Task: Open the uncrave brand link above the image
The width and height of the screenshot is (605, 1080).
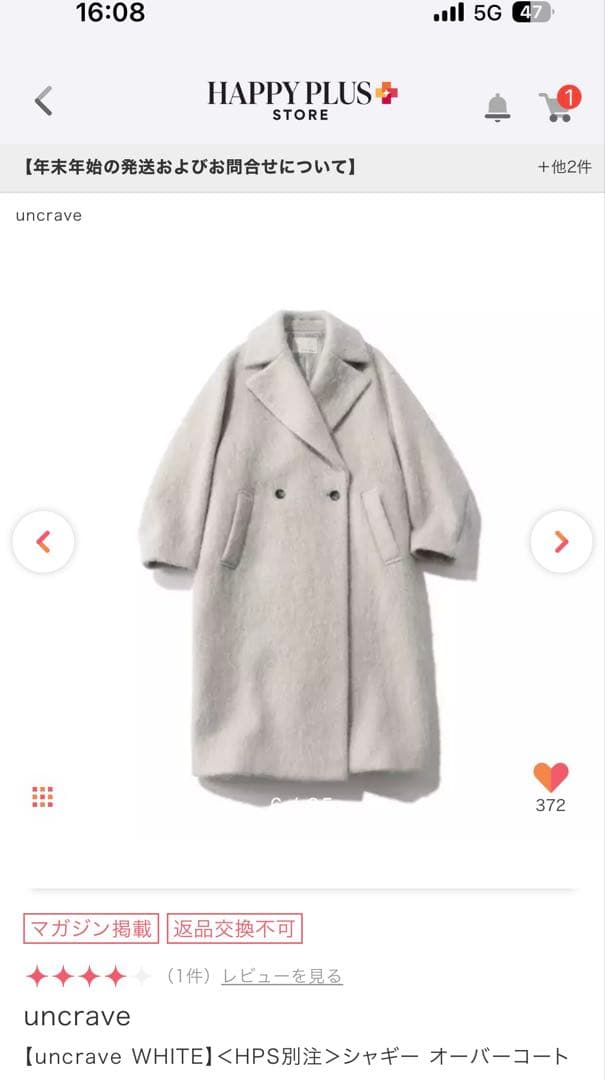Action: pyautogui.click(x=49, y=215)
